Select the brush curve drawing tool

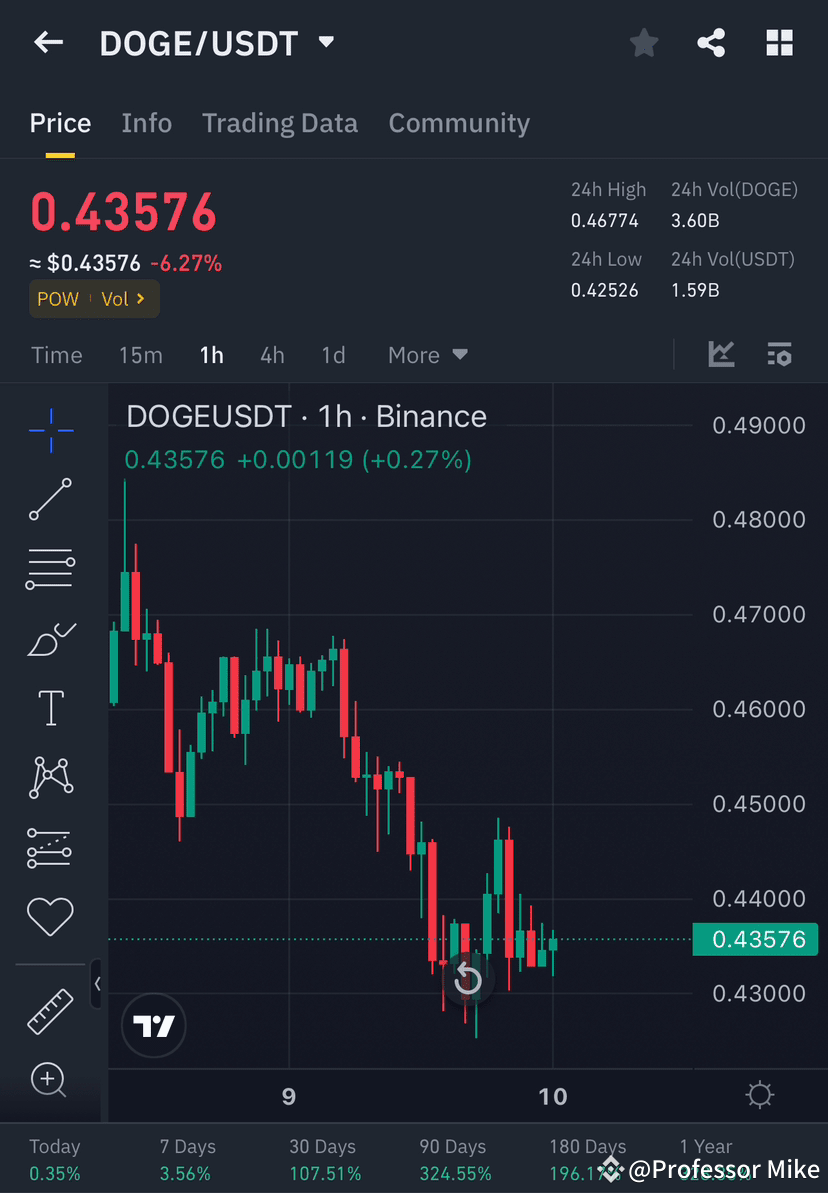point(50,638)
